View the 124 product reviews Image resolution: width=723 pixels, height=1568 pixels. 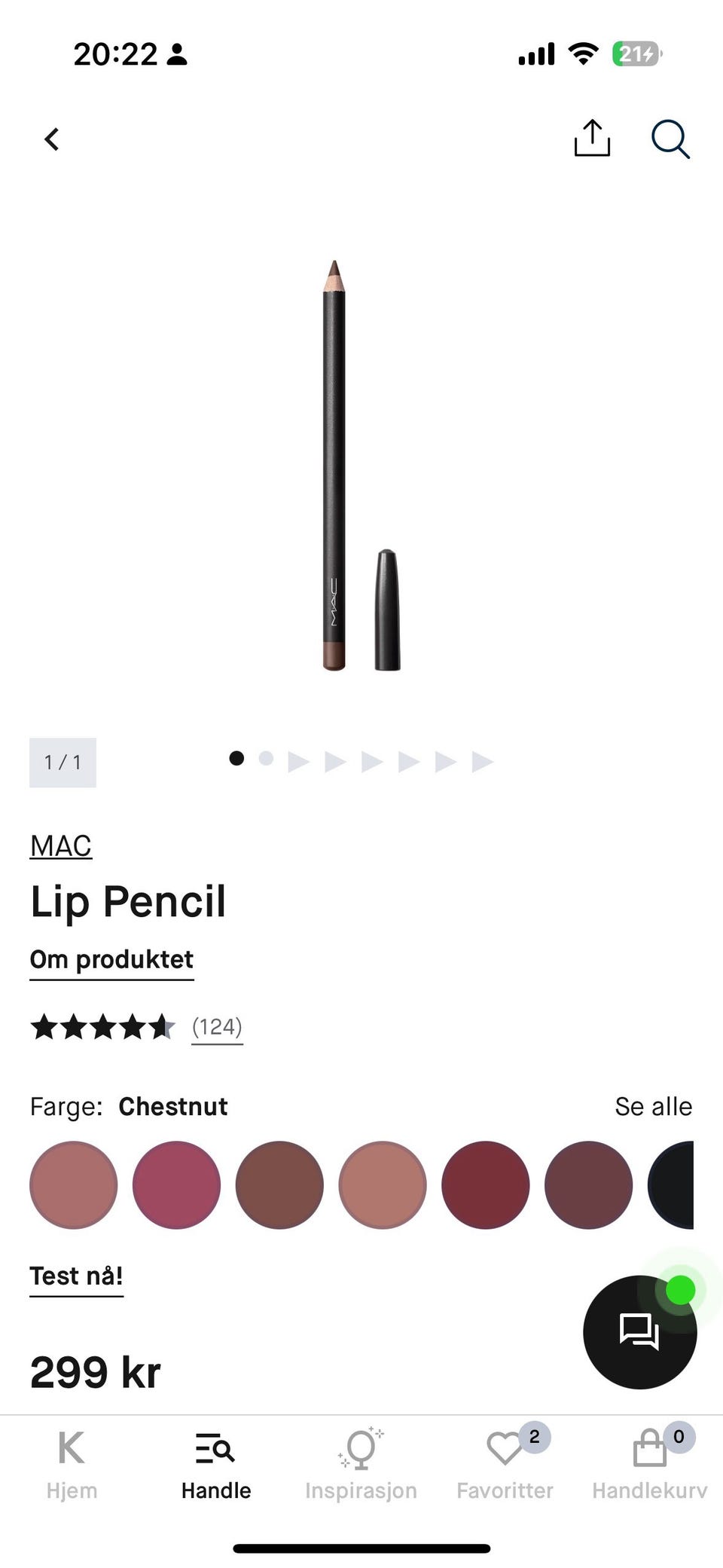click(x=217, y=1027)
